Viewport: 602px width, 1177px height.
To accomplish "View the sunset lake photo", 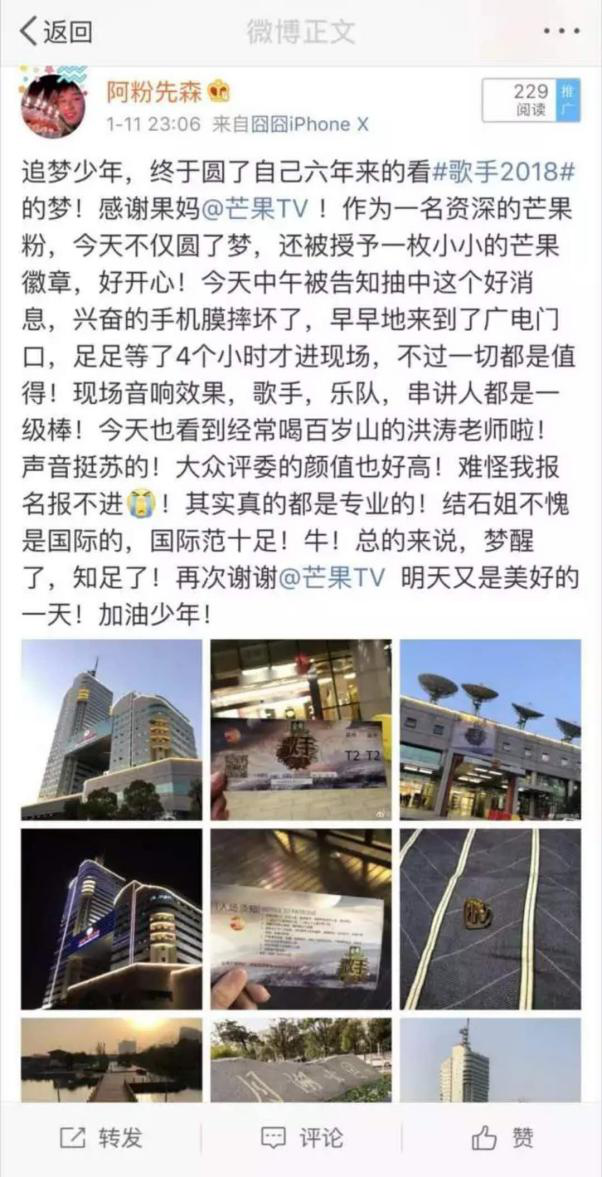I will tap(111, 1060).
